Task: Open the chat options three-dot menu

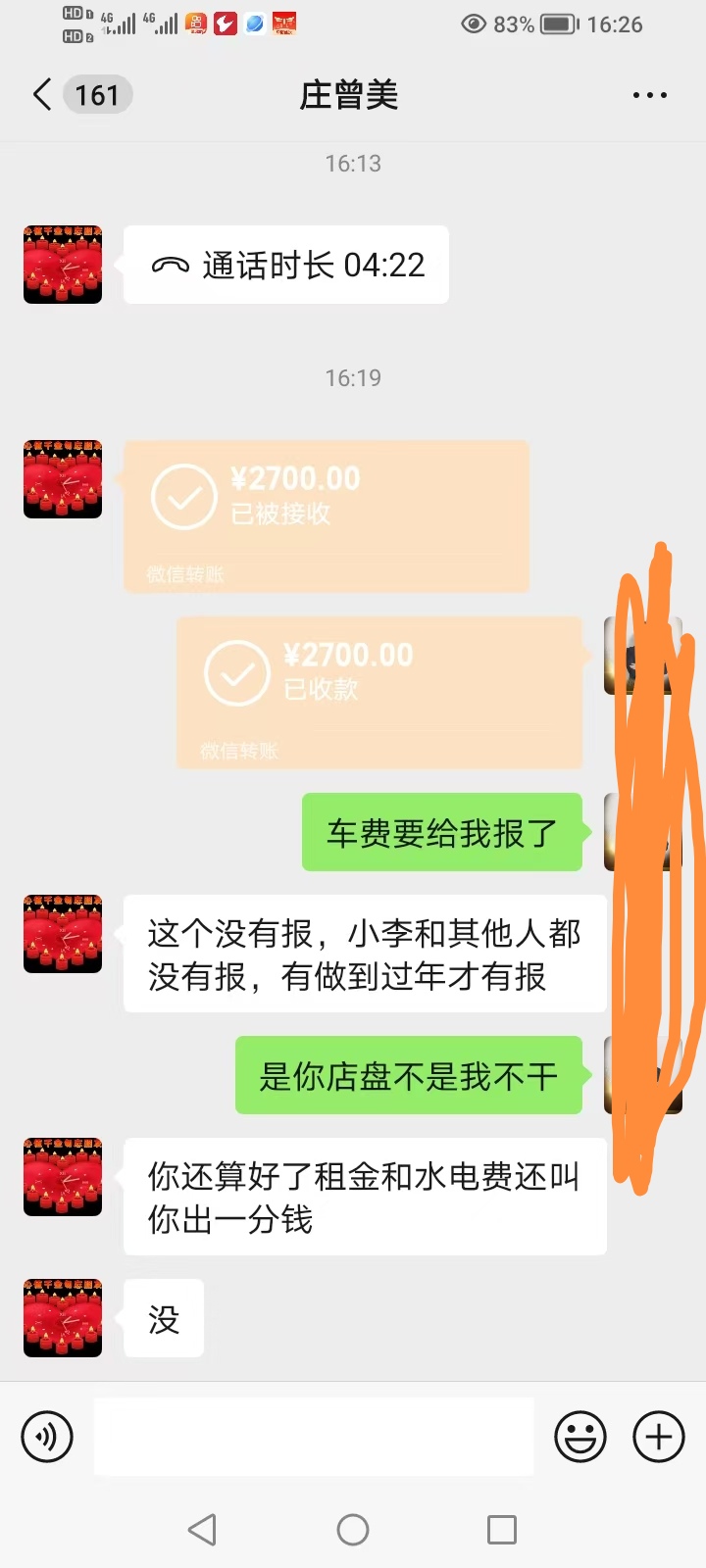Action: 649,95
